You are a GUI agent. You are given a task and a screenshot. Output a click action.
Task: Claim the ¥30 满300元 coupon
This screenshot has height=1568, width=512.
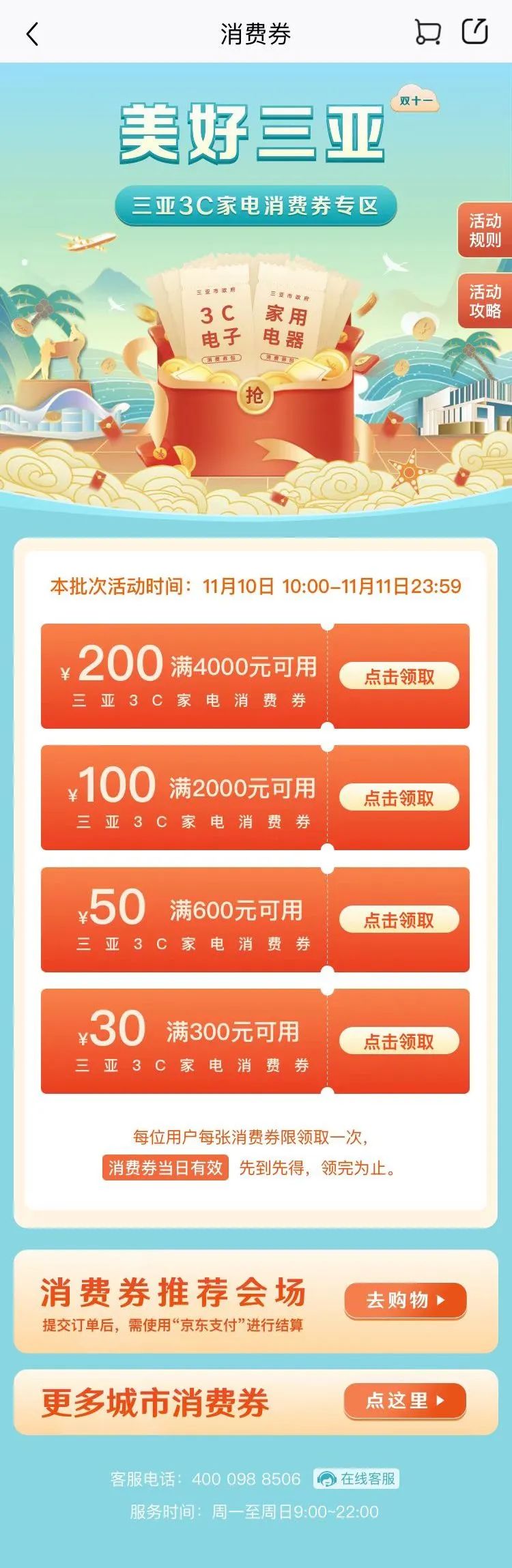pyautogui.click(x=399, y=1041)
